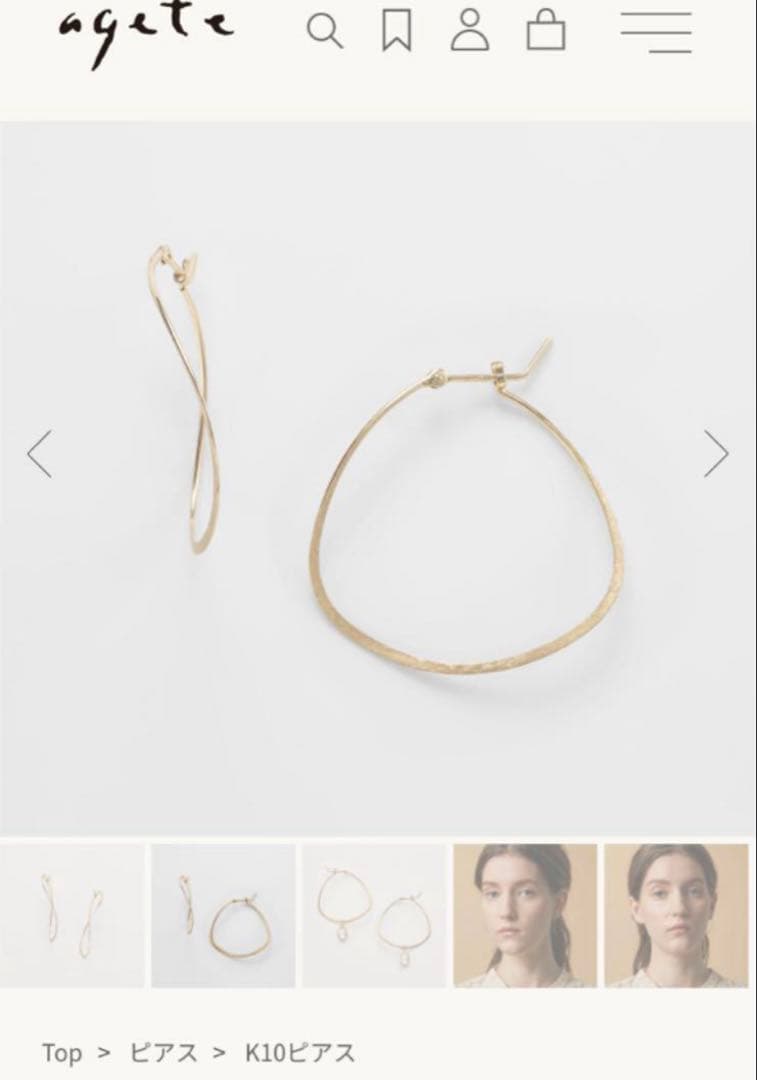This screenshot has width=757, height=1080.
Task: Show the previous product image
Action: [x=39, y=454]
